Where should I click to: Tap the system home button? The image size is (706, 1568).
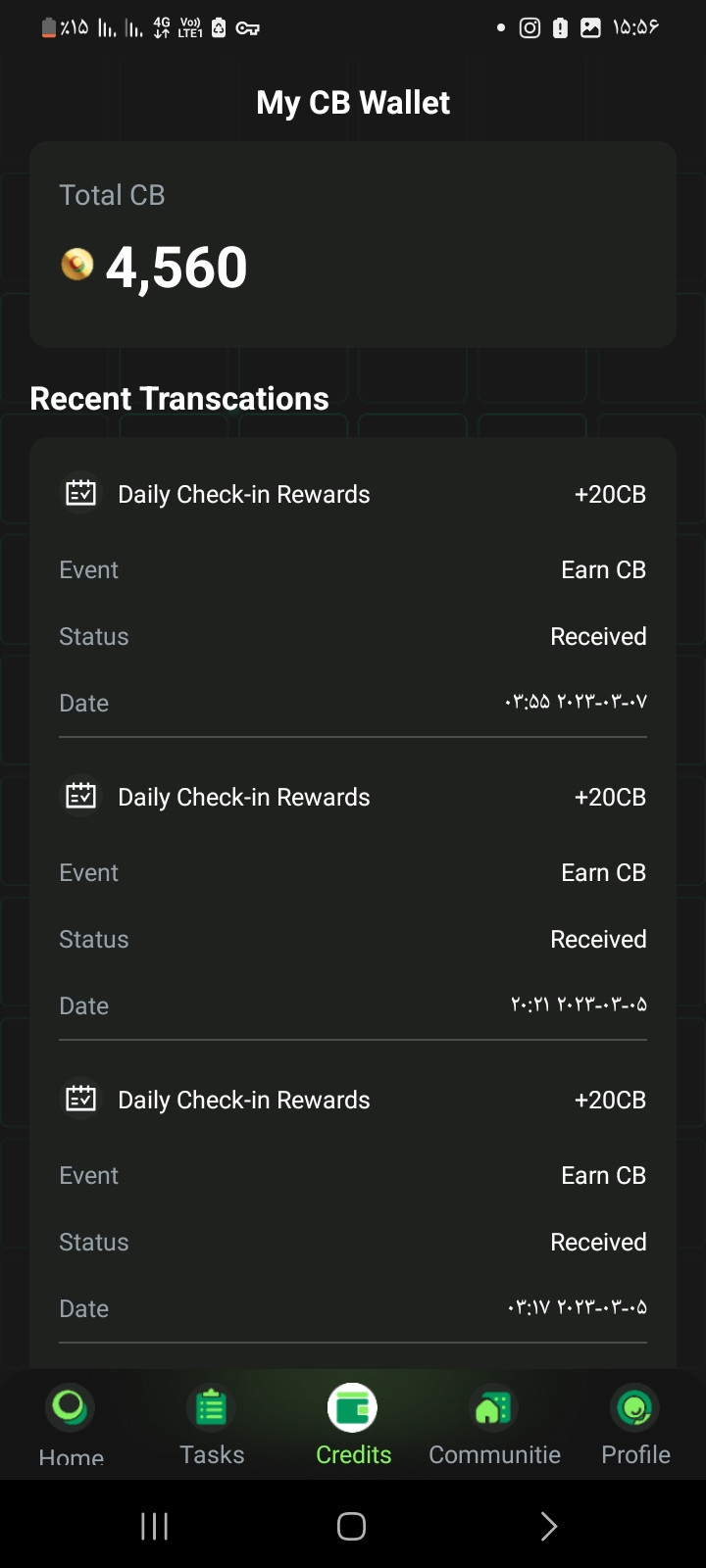(351, 1526)
